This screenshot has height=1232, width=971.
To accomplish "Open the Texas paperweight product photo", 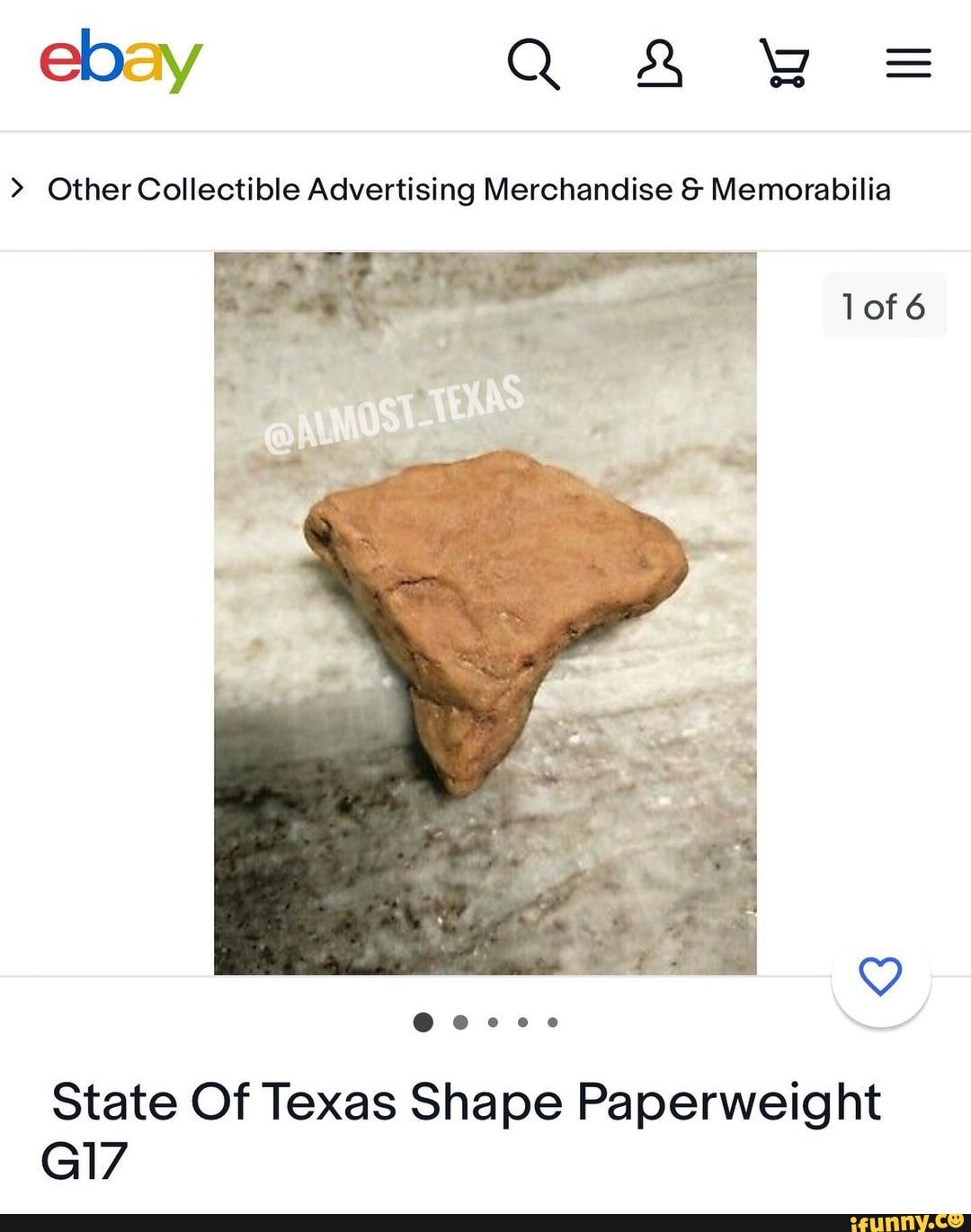I will pos(485,612).
